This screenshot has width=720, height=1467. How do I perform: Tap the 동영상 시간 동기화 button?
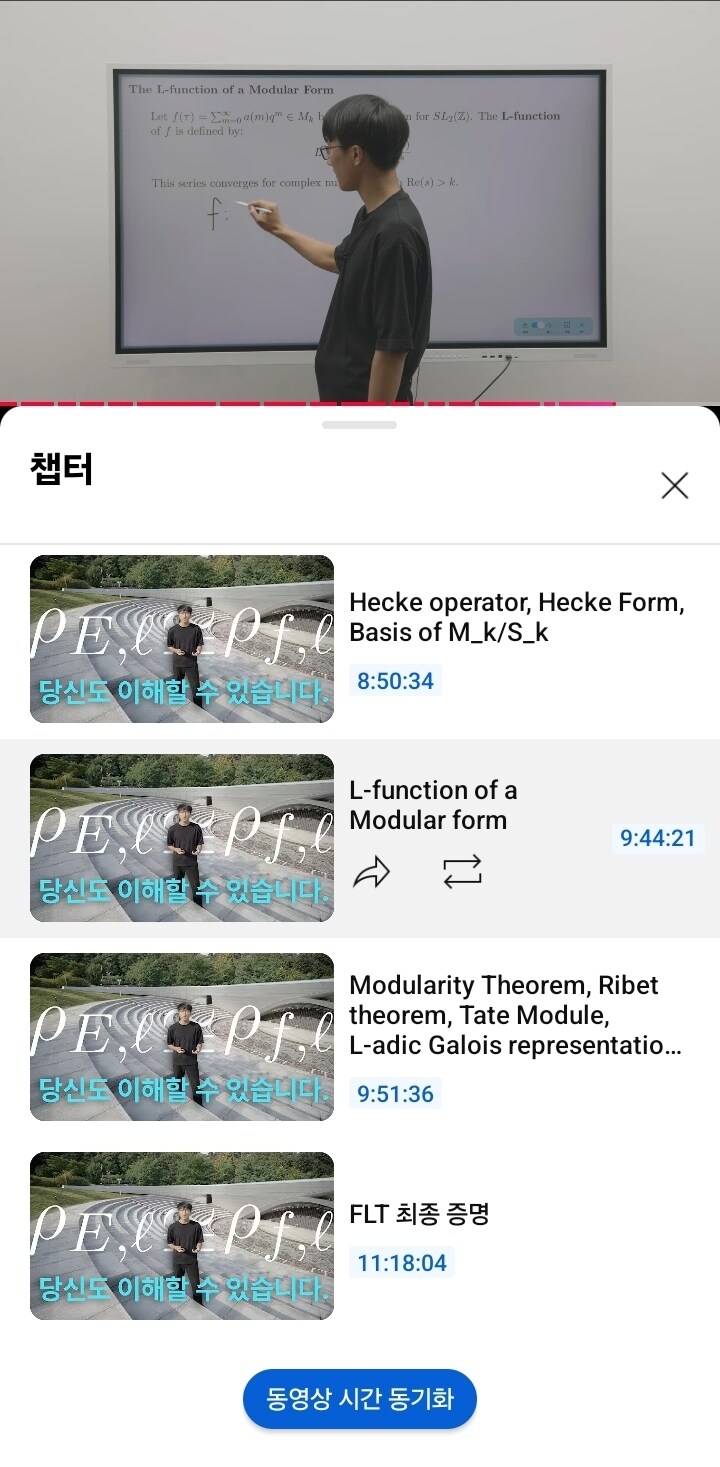click(359, 1400)
